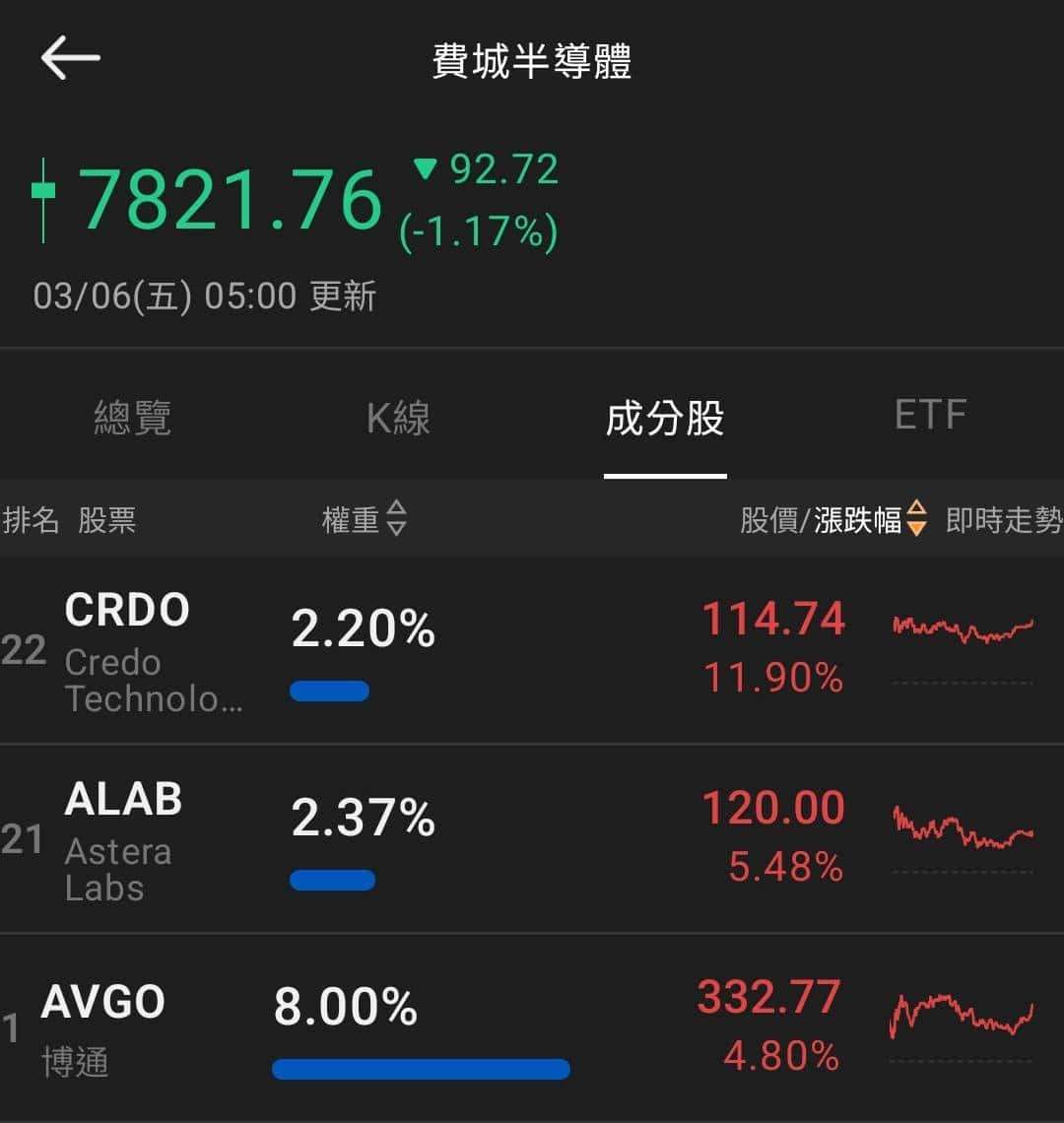Open the CRDO stock detail
Image resolution: width=1064 pixels, height=1123 pixels.
128,609
